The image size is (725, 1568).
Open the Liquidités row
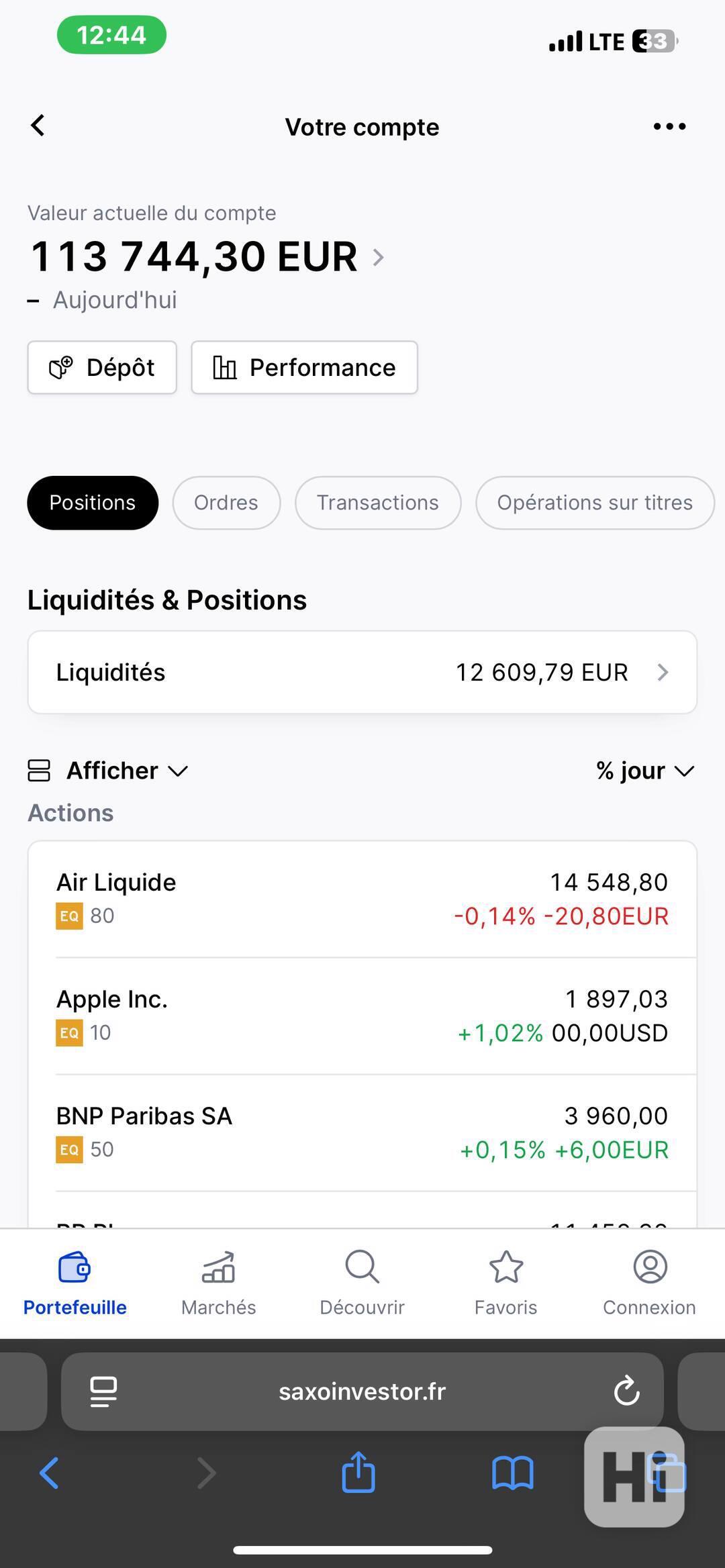pyautogui.click(x=362, y=672)
